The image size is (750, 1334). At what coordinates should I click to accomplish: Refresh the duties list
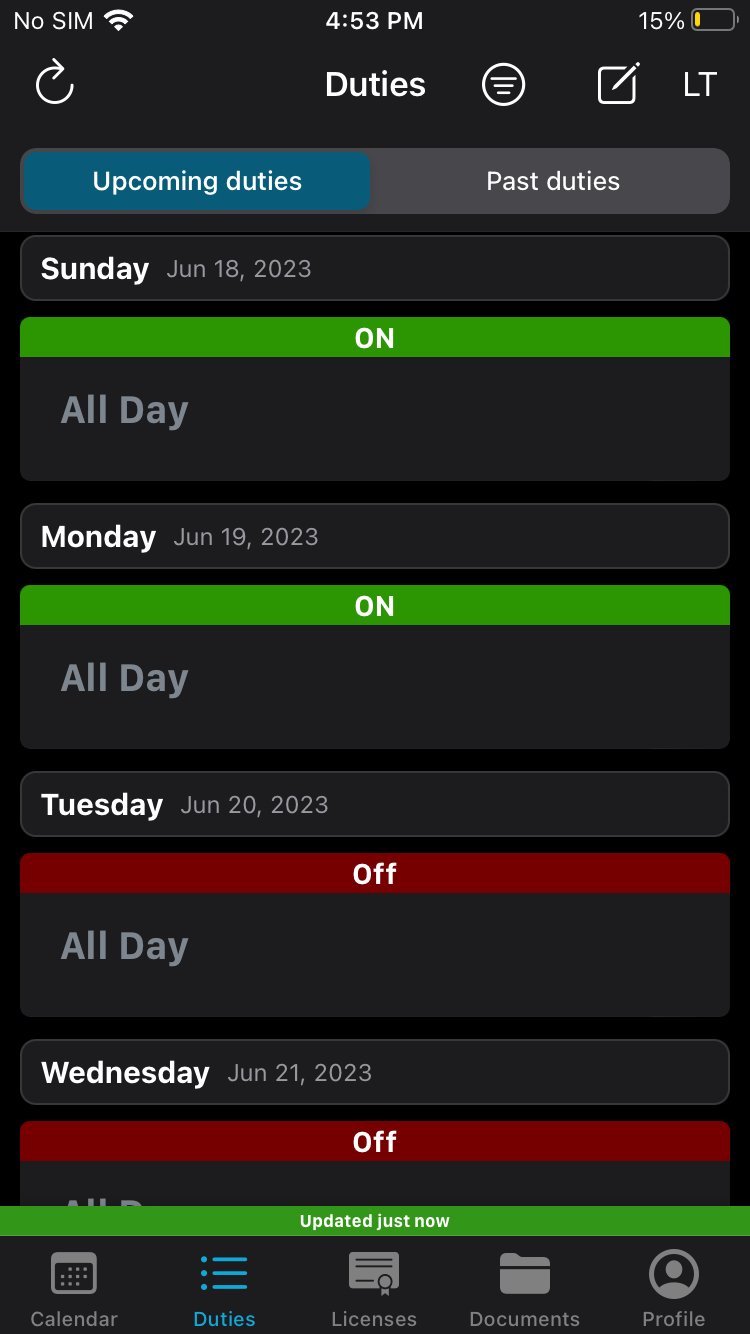click(x=54, y=84)
